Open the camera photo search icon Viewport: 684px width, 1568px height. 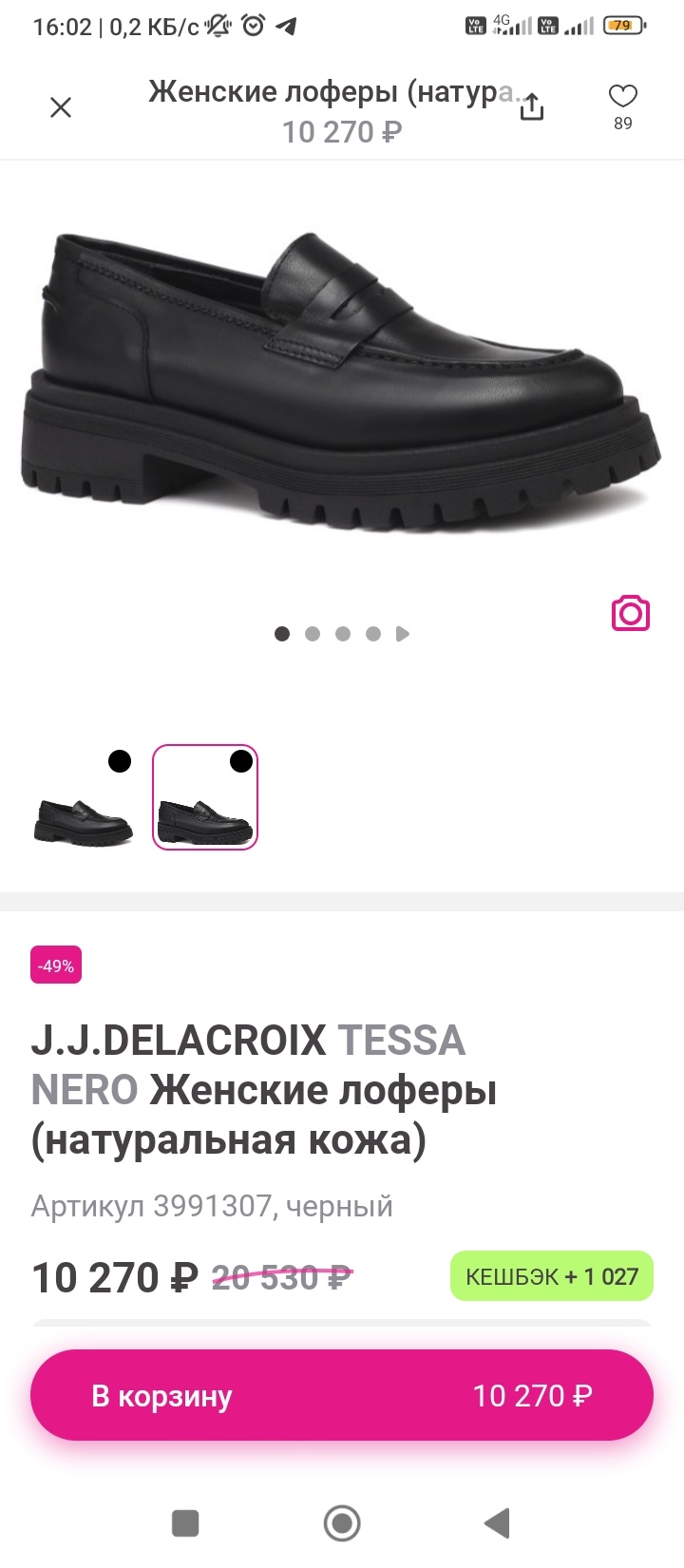coord(630,613)
